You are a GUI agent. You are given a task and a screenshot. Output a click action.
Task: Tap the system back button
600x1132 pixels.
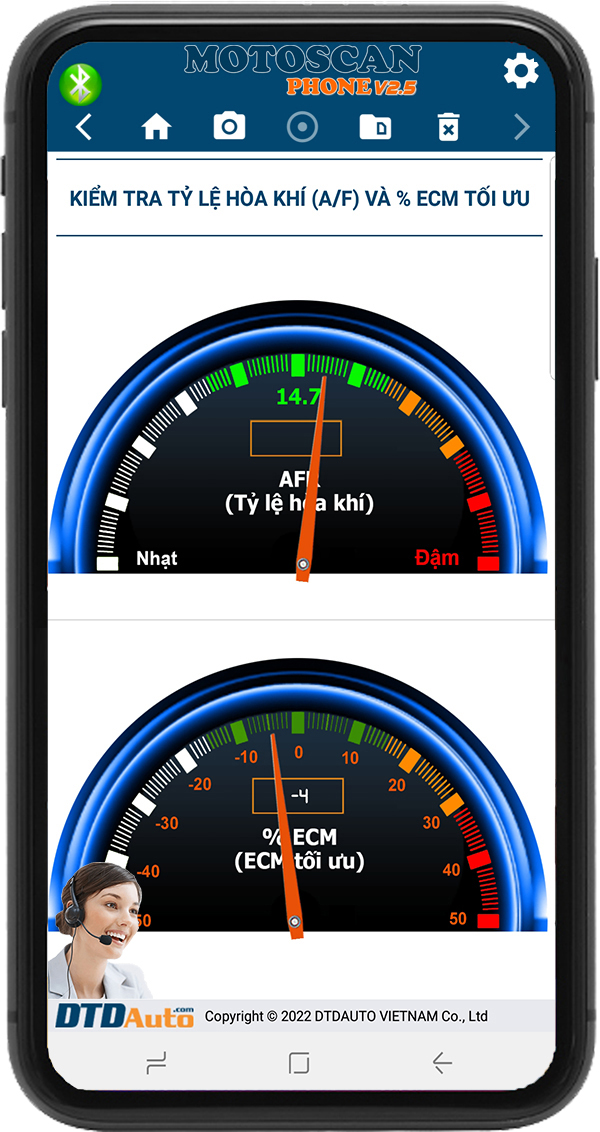[x=441, y=1063]
